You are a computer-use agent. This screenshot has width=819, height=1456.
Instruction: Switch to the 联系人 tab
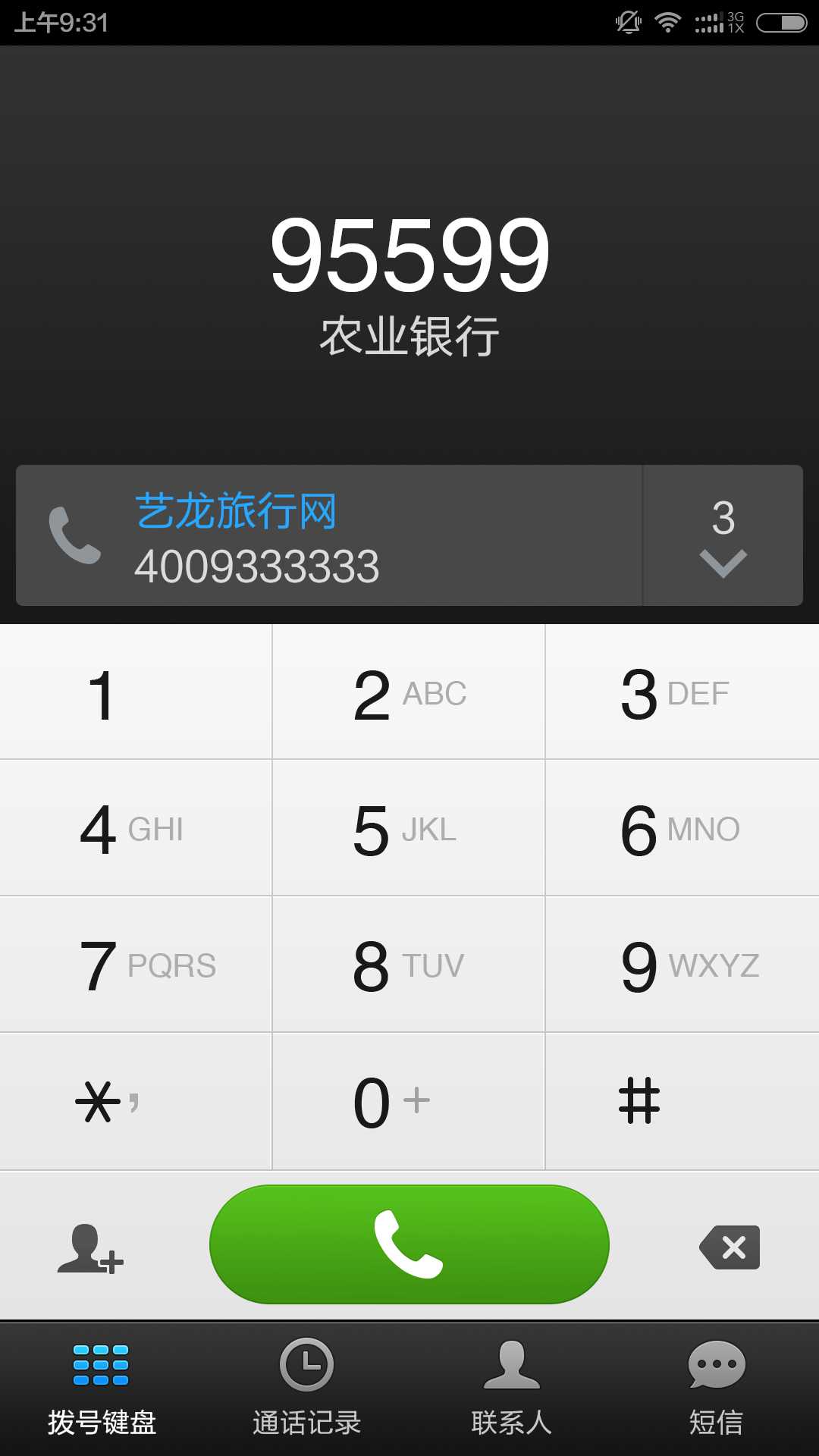pos(512,1389)
